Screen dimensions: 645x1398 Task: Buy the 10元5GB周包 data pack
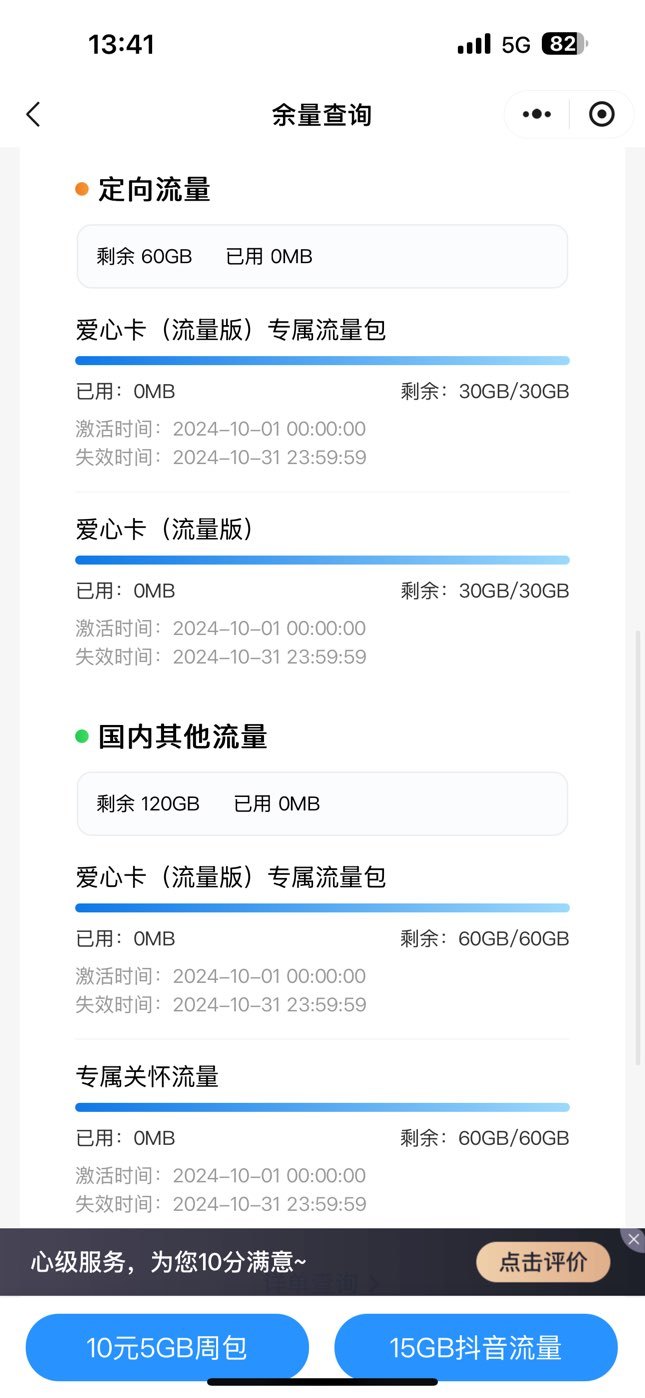(167, 1347)
